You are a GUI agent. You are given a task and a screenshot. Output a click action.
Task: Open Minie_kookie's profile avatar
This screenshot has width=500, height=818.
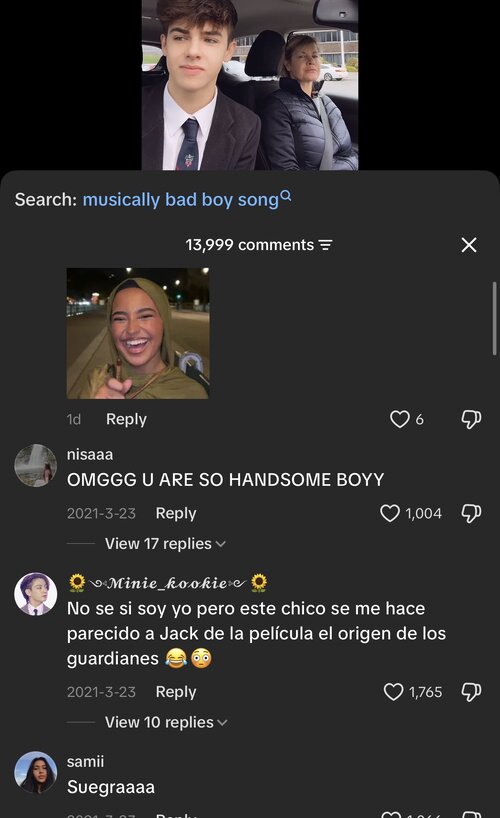[x=35, y=594]
